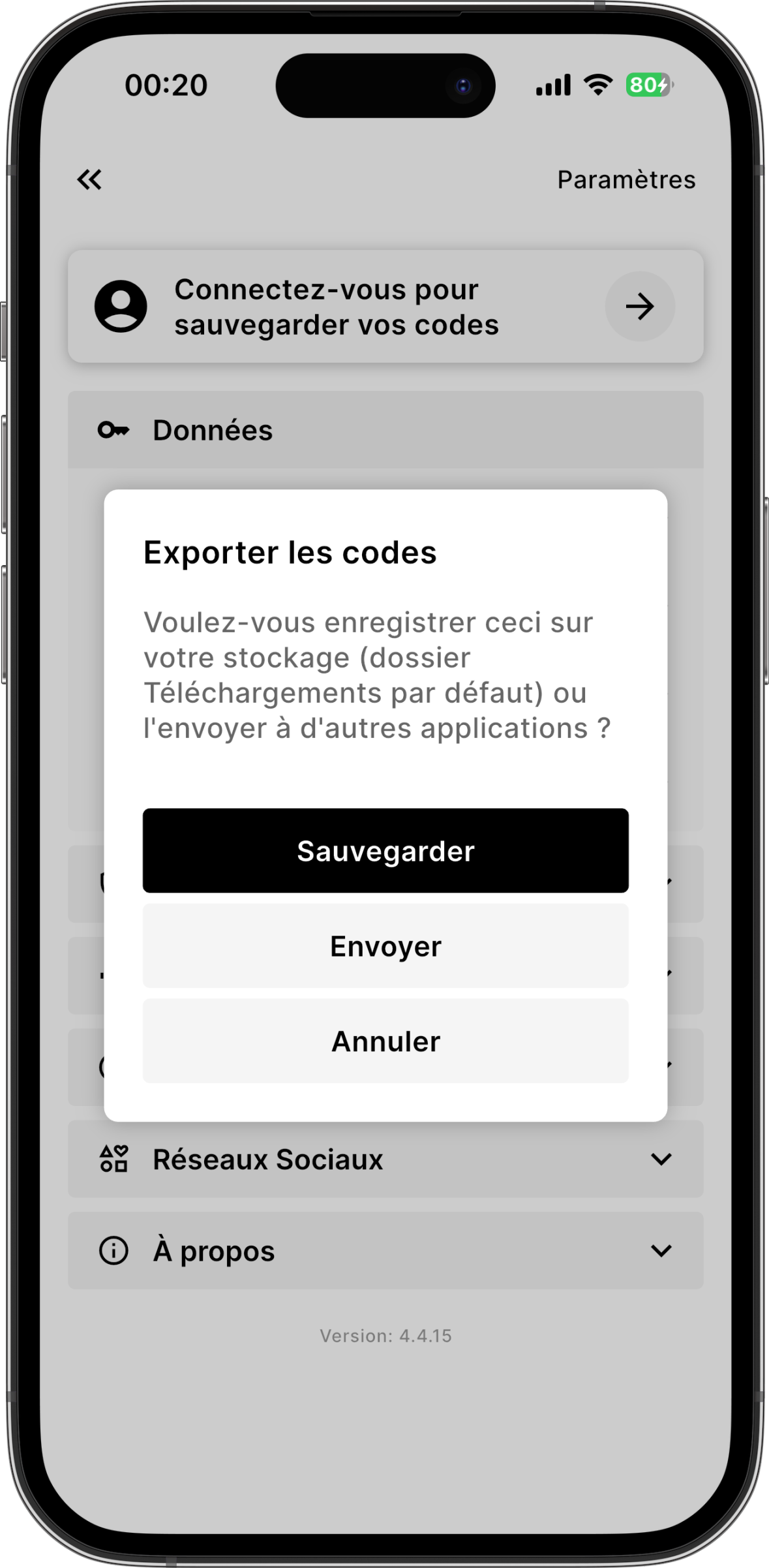Expand the Réseaux Sociaux section
This screenshot has width=769, height=1568.
pyautogui.click(x=385, y=1159)
